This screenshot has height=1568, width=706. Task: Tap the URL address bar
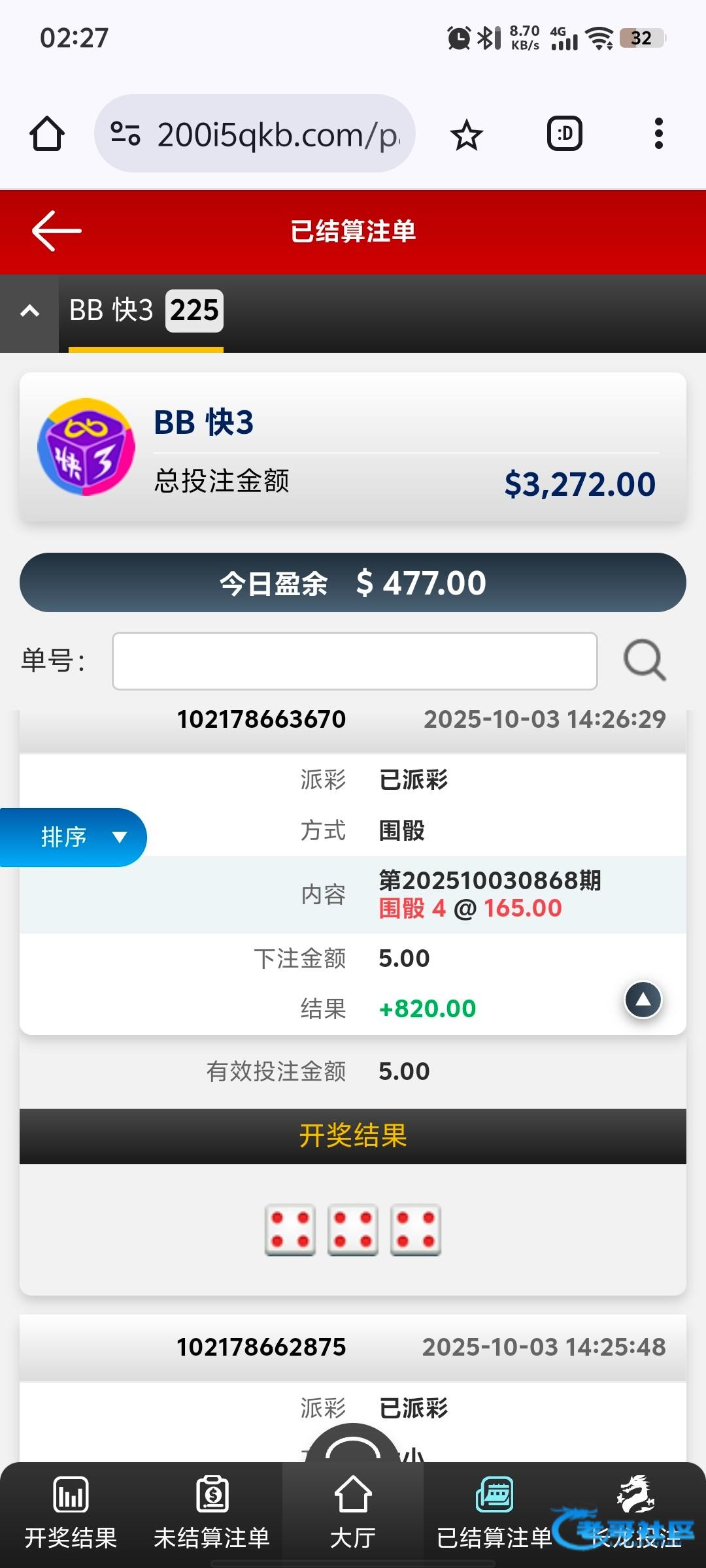[x=255, y=134]
